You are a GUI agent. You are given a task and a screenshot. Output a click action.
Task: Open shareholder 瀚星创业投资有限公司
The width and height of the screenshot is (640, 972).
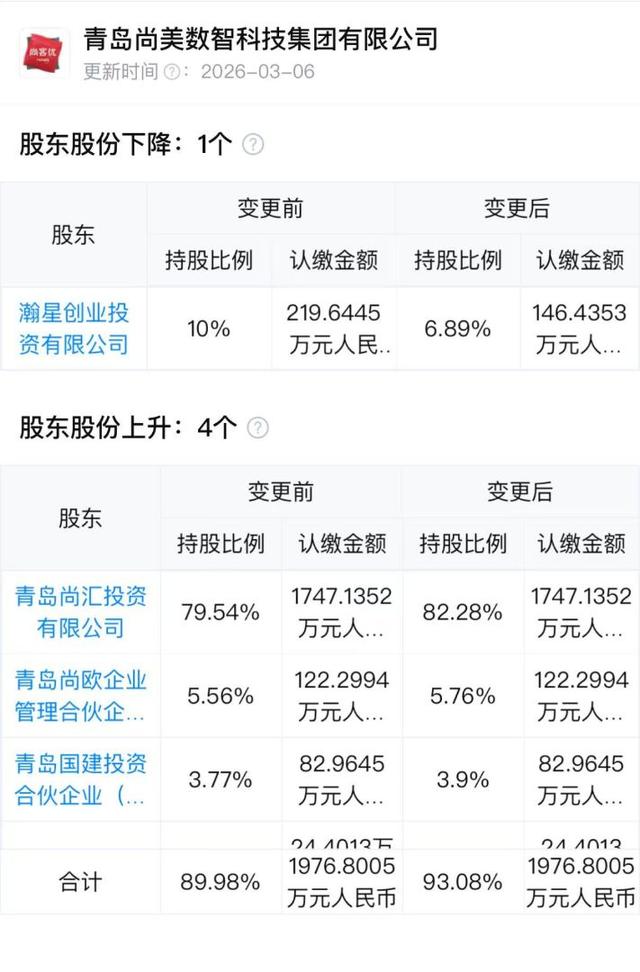tap(74, 329)
